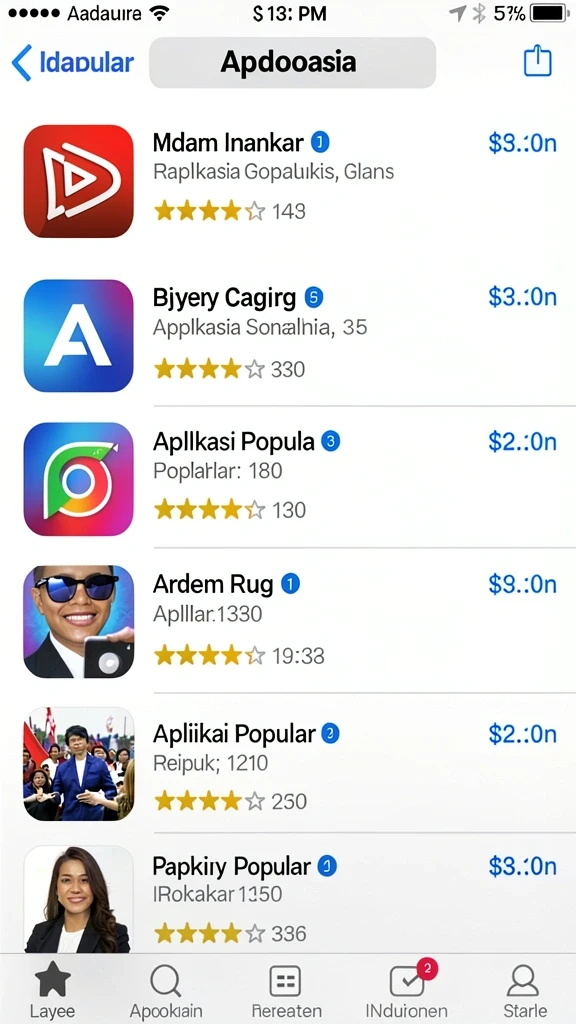Tap the price button for AplIkasi Popula
This screenshot has height=1024, width=576.
[522, 441]
